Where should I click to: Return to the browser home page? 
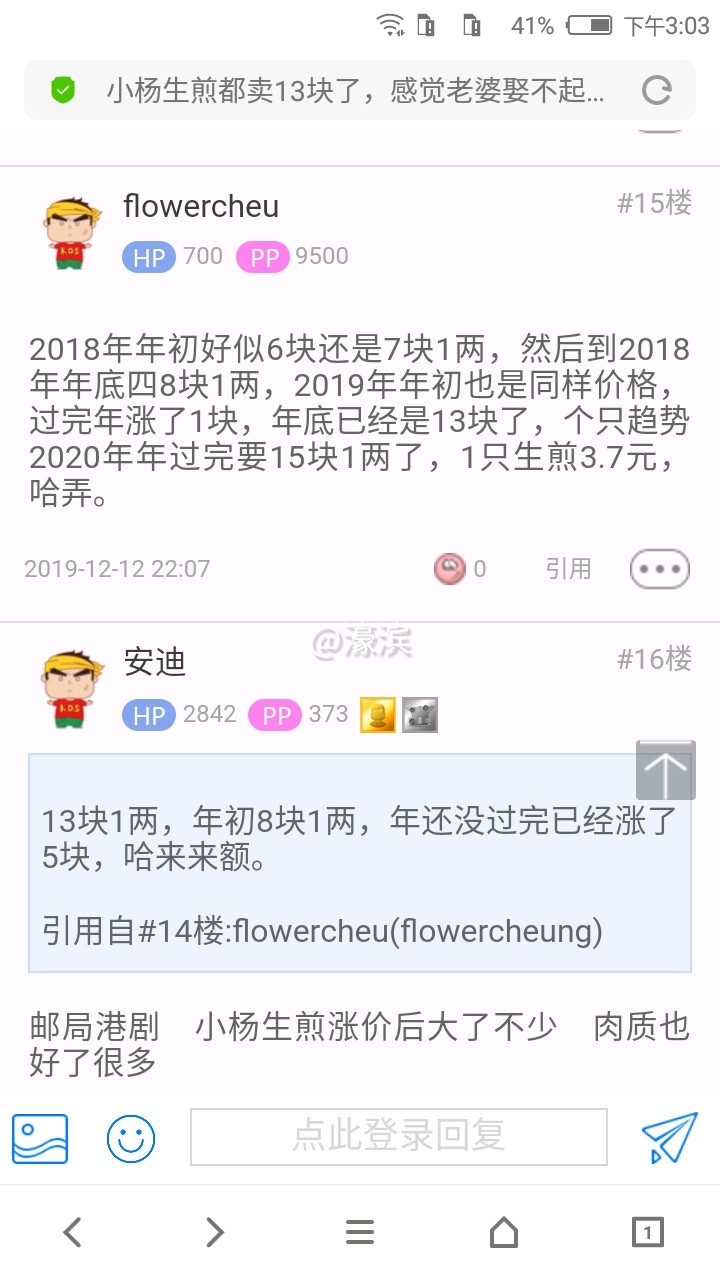[x=504, y=1232]
